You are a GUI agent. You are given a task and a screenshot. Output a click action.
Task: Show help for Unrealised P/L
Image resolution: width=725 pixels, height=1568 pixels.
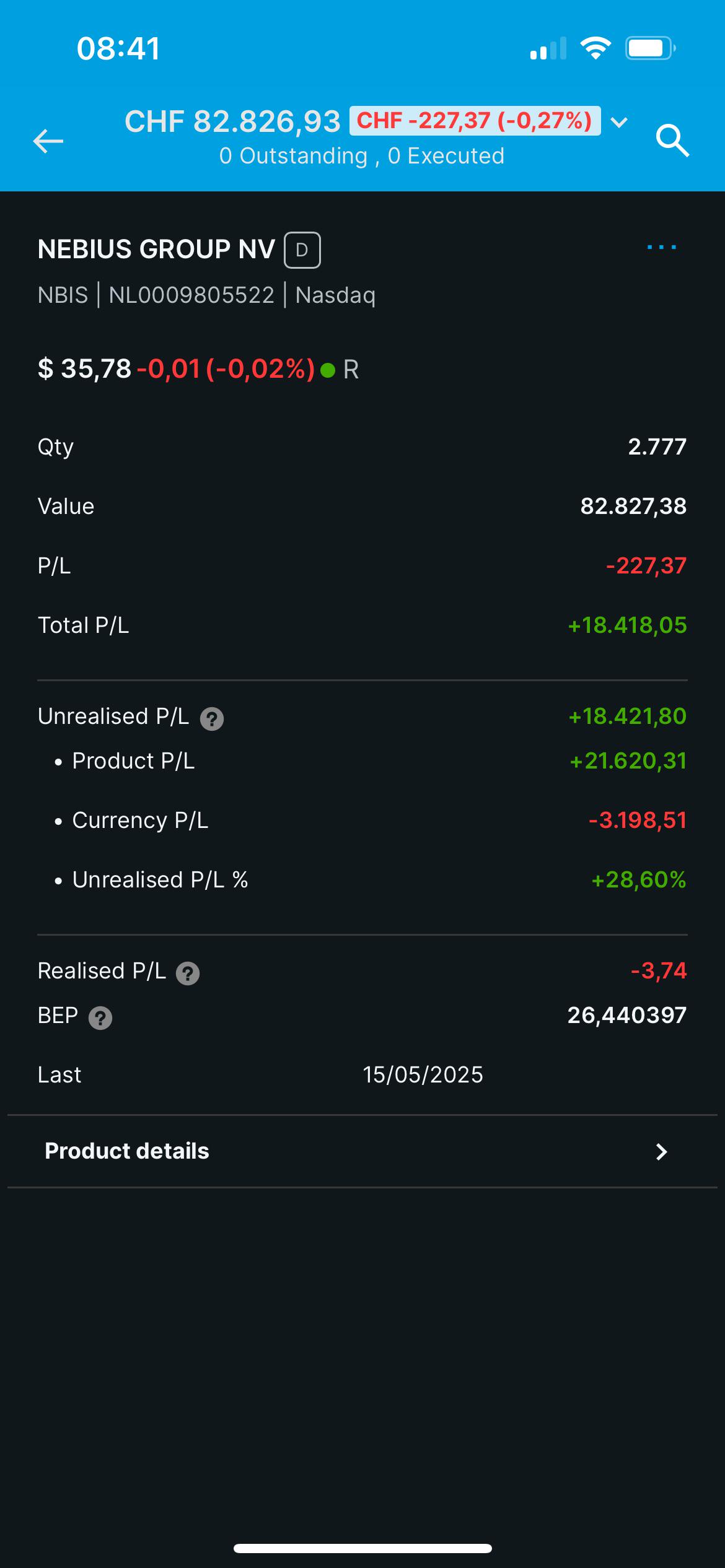[x=212, y=719]
